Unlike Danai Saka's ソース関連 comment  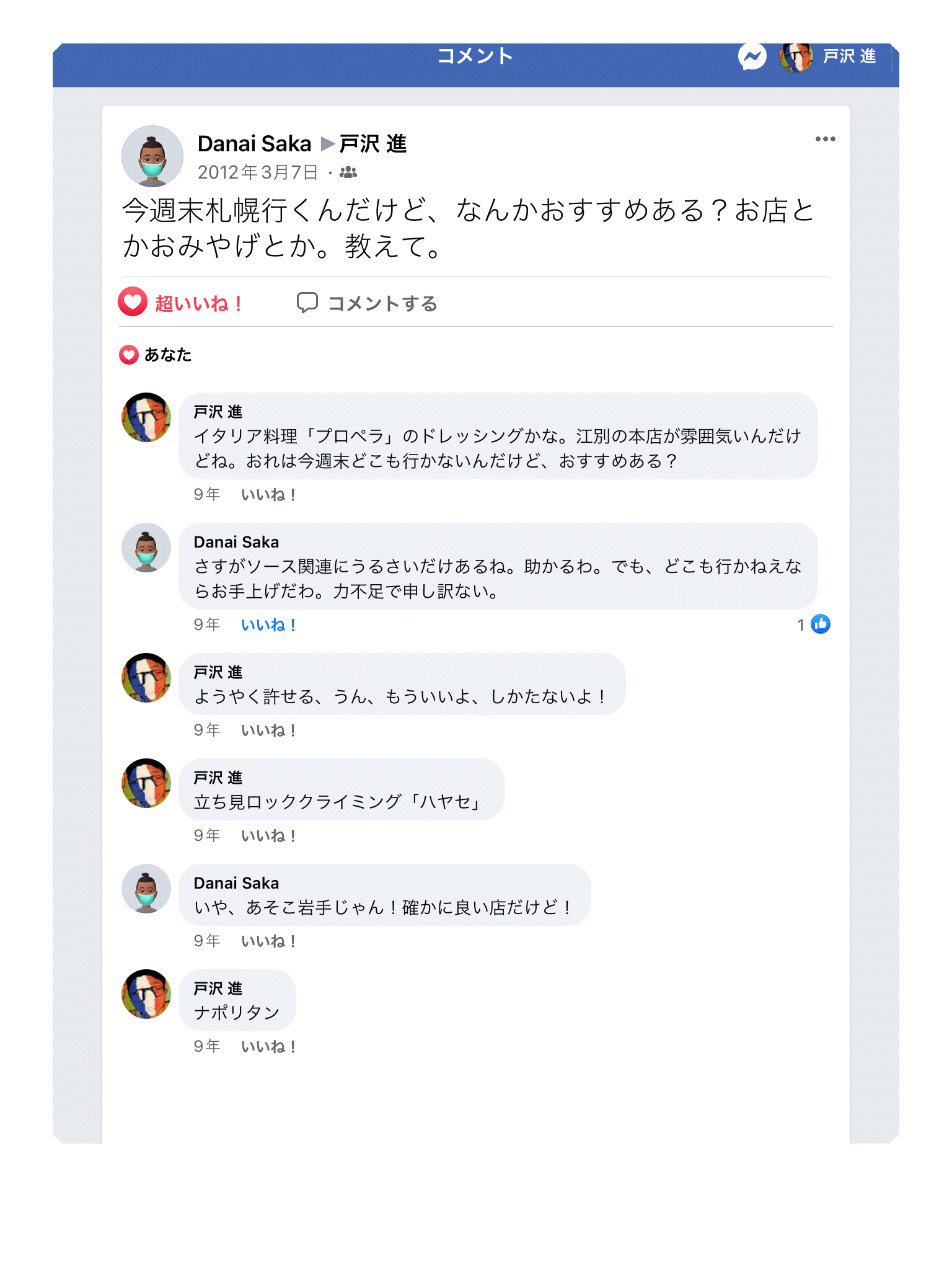pyautogui.click(x=268, y=625)
